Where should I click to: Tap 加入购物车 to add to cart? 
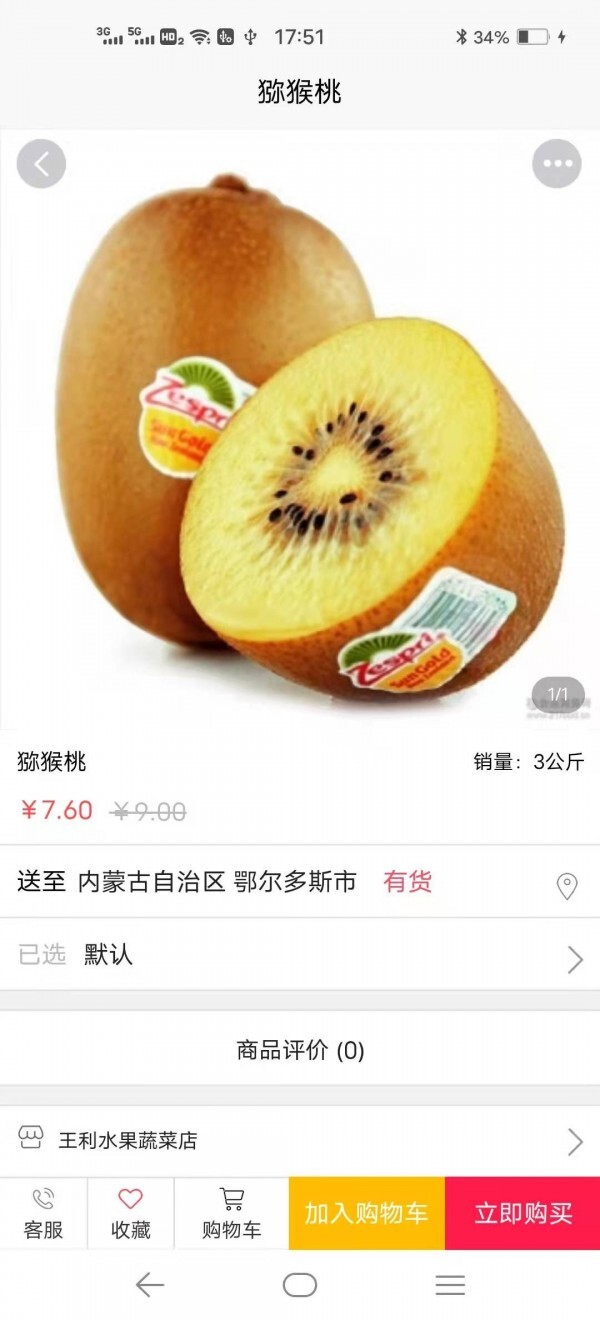click(x=366, y=1213)
